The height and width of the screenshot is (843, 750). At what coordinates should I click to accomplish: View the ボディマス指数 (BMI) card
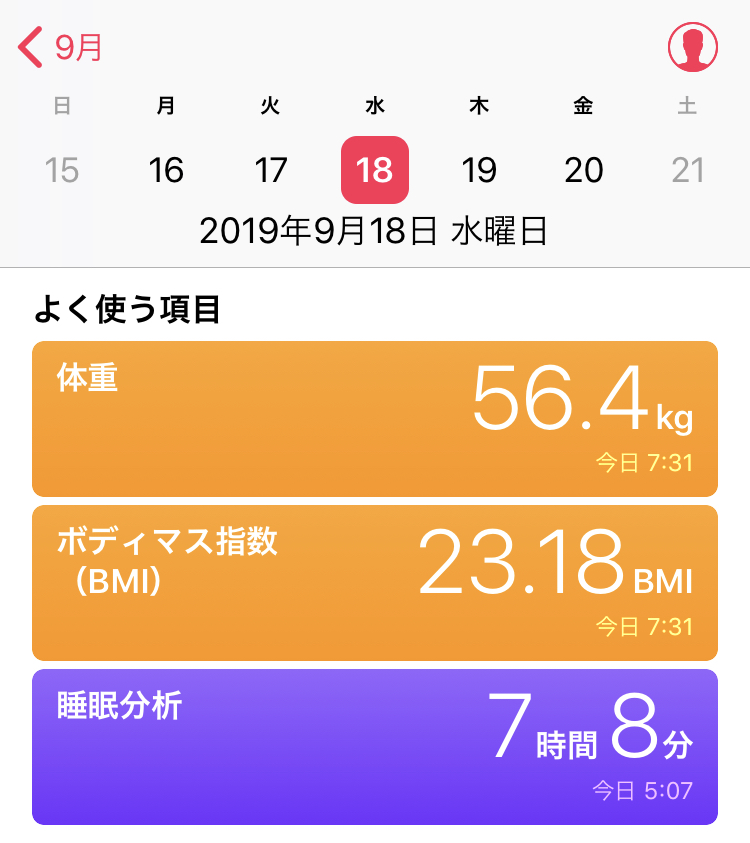coord(375,583)
